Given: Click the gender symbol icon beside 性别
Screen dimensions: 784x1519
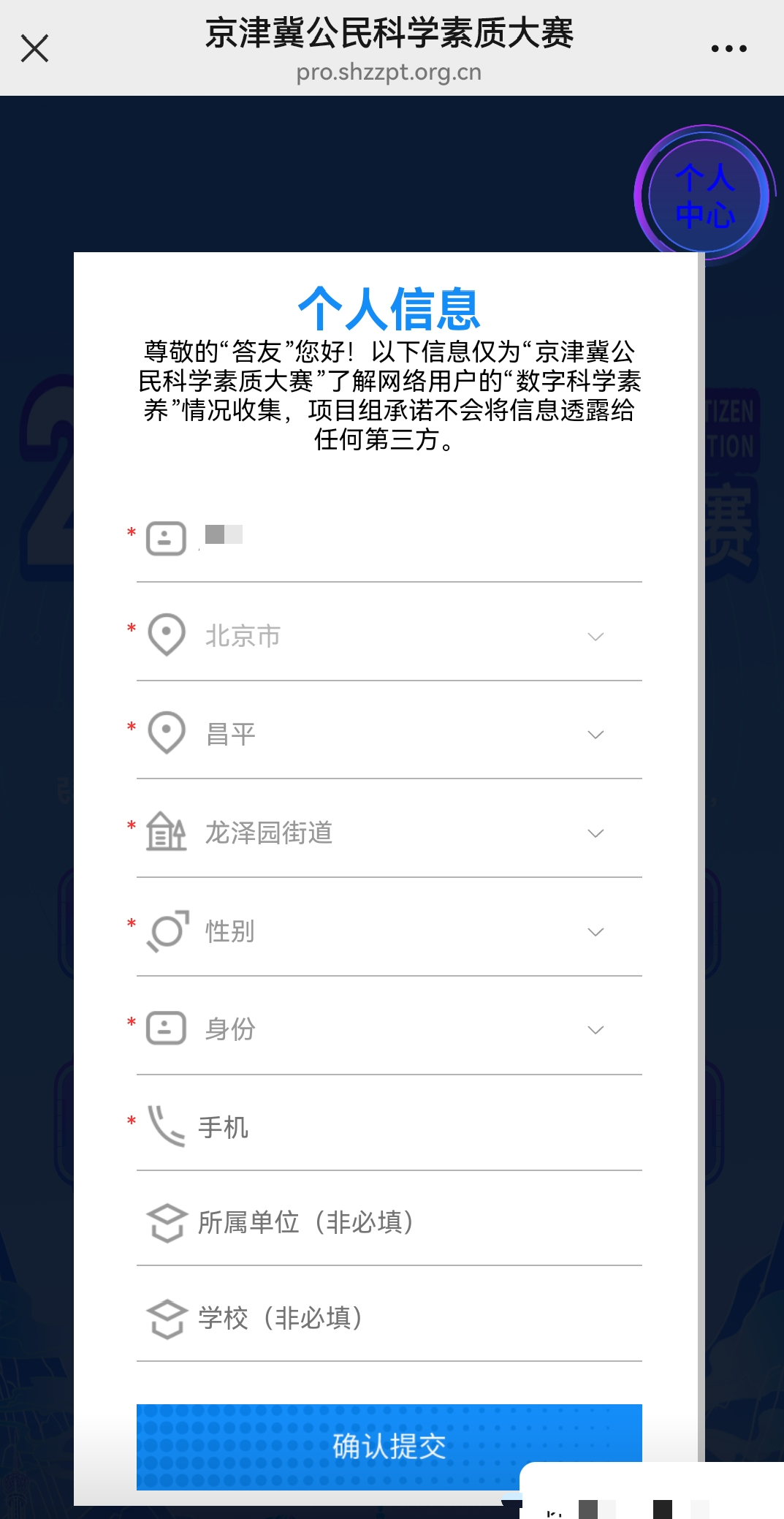Looking at the screenshot, I should pos(168,931).
